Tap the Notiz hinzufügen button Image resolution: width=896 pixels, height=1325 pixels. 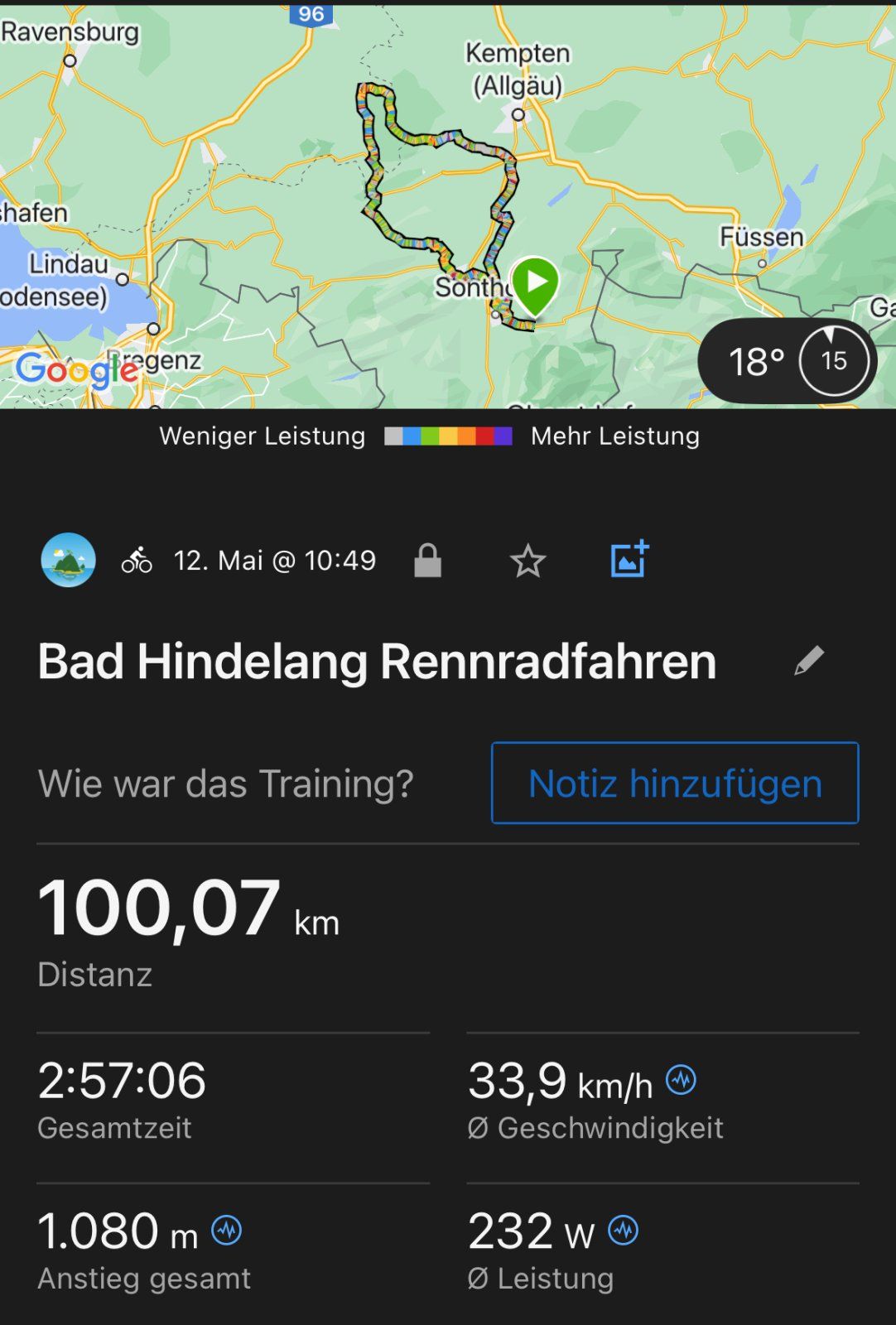click(x=674, y=783)
